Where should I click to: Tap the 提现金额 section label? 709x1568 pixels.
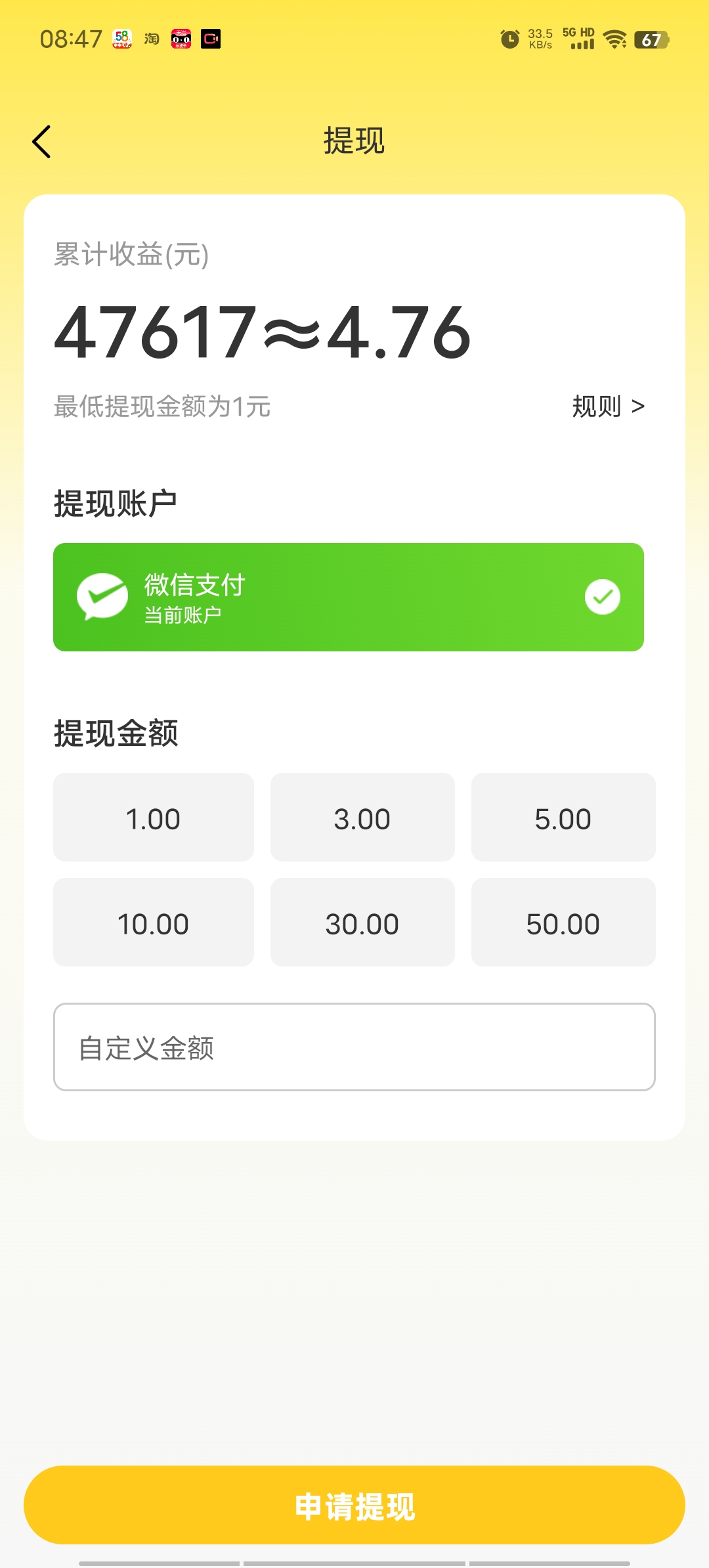click(x=117, y=734)
